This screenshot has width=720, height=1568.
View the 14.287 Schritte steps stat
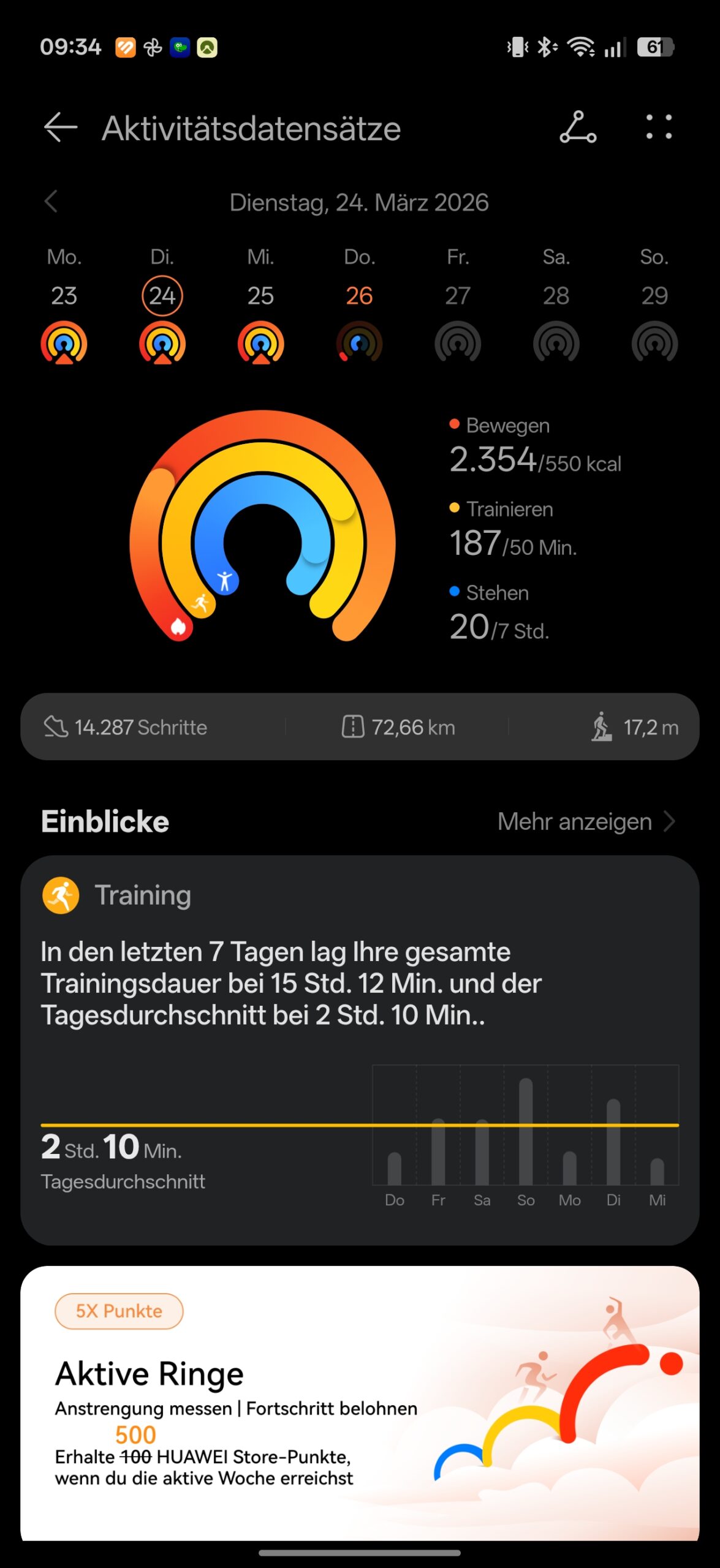click(126, 727)
